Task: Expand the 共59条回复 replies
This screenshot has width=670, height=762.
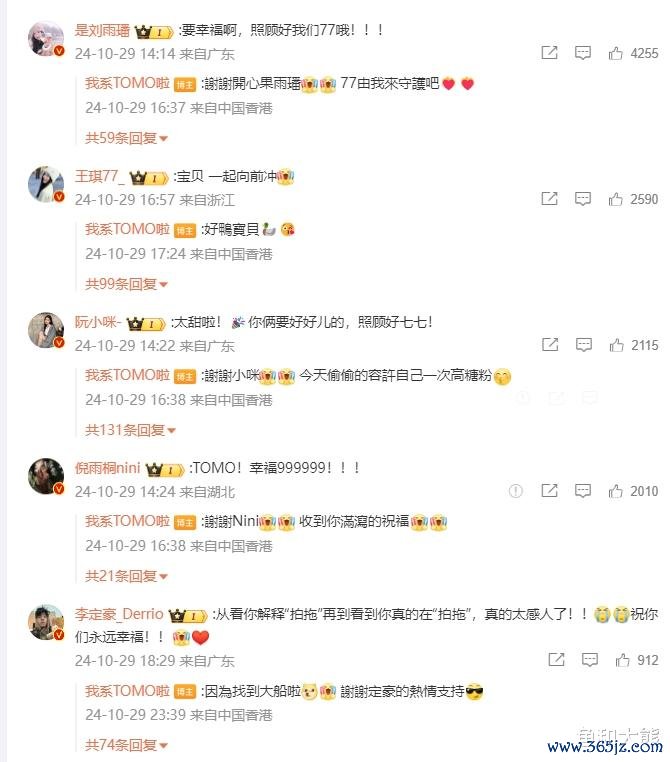Action: tap(126, 138)
